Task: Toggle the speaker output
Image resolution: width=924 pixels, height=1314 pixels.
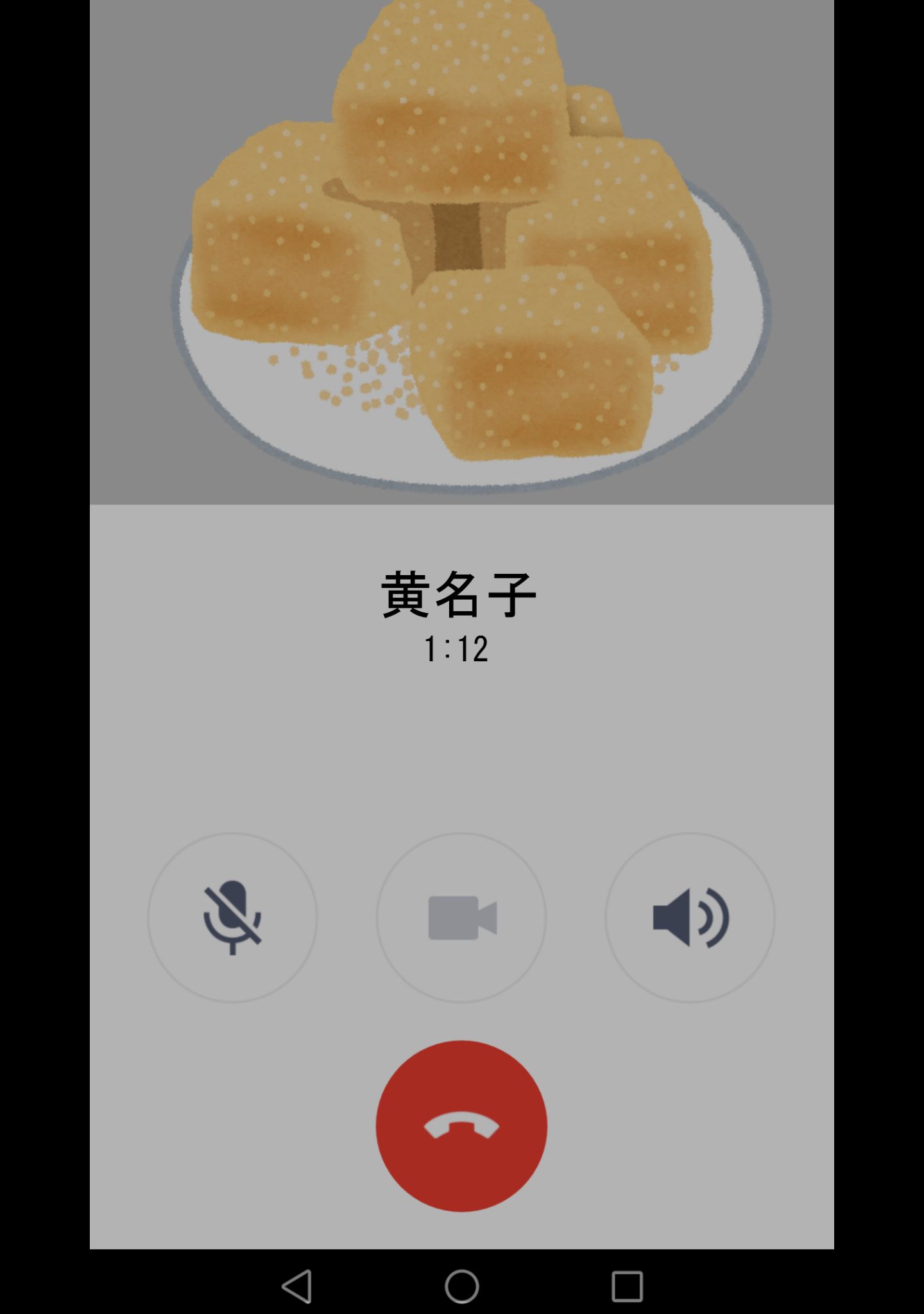Action: (x=690, y=917)
